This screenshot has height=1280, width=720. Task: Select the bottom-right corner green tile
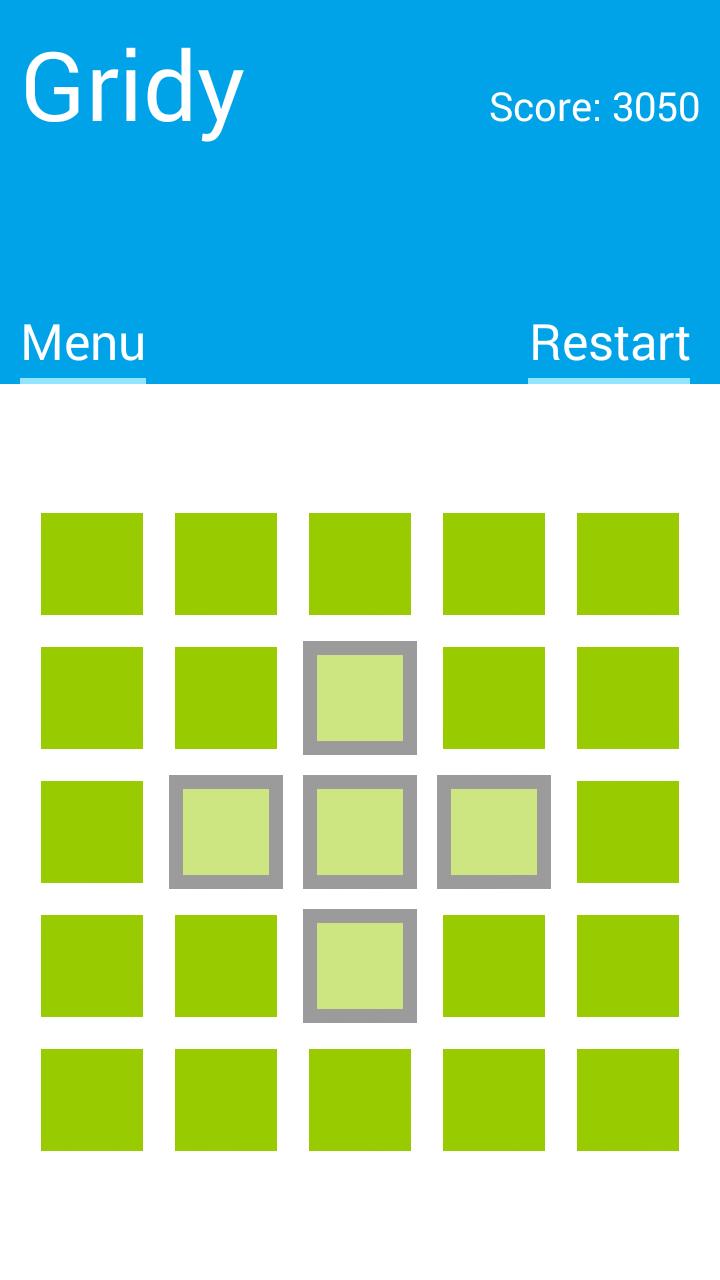[x=628, y=1100]
